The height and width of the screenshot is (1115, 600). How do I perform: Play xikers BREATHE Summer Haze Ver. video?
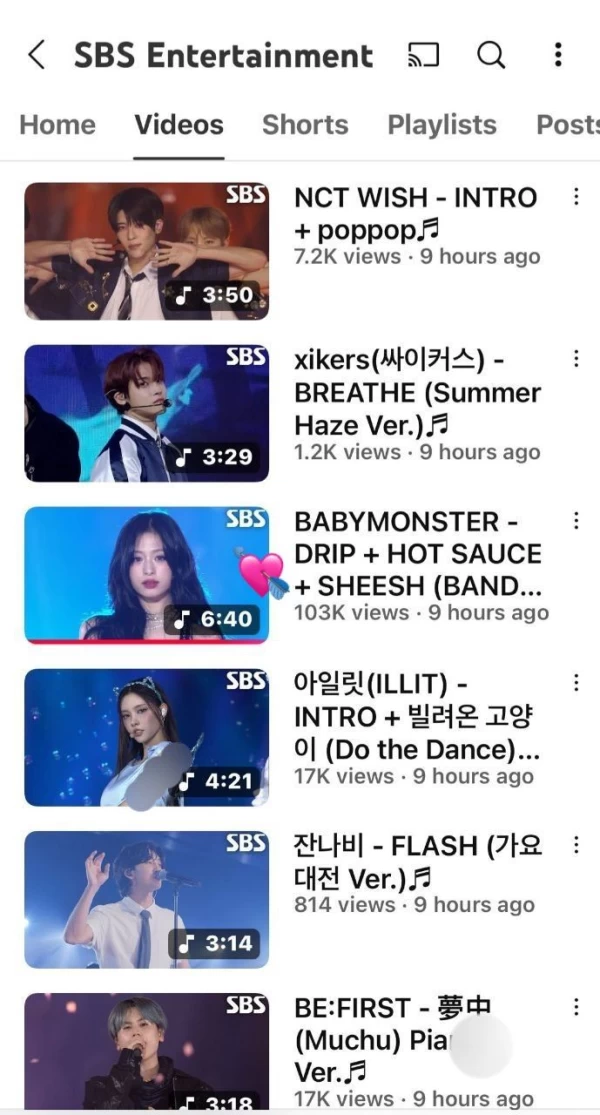[x=146, y=413]
